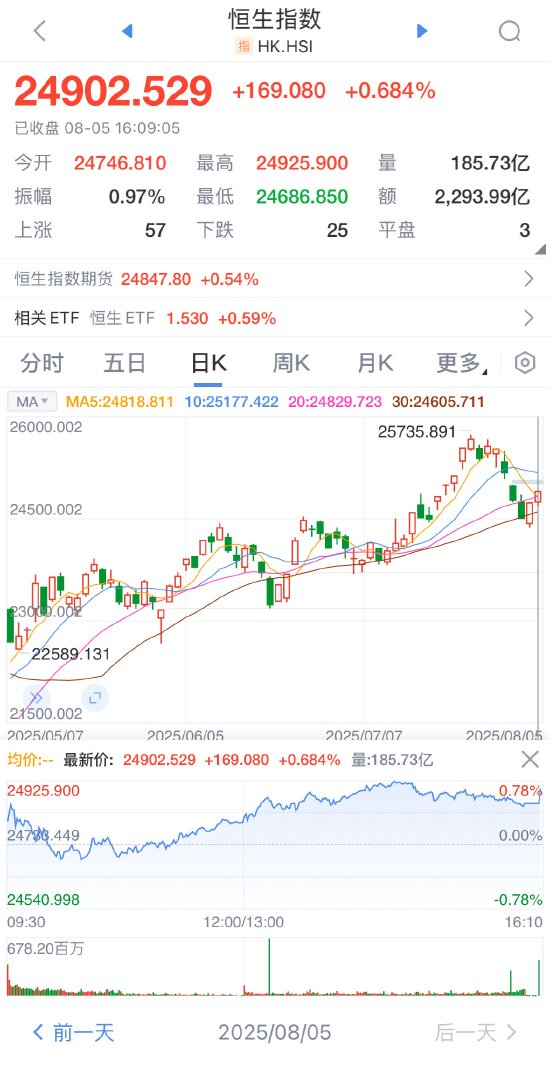
Task: Open 恒生指数期货 row
Action: click(x=275, y=279)
